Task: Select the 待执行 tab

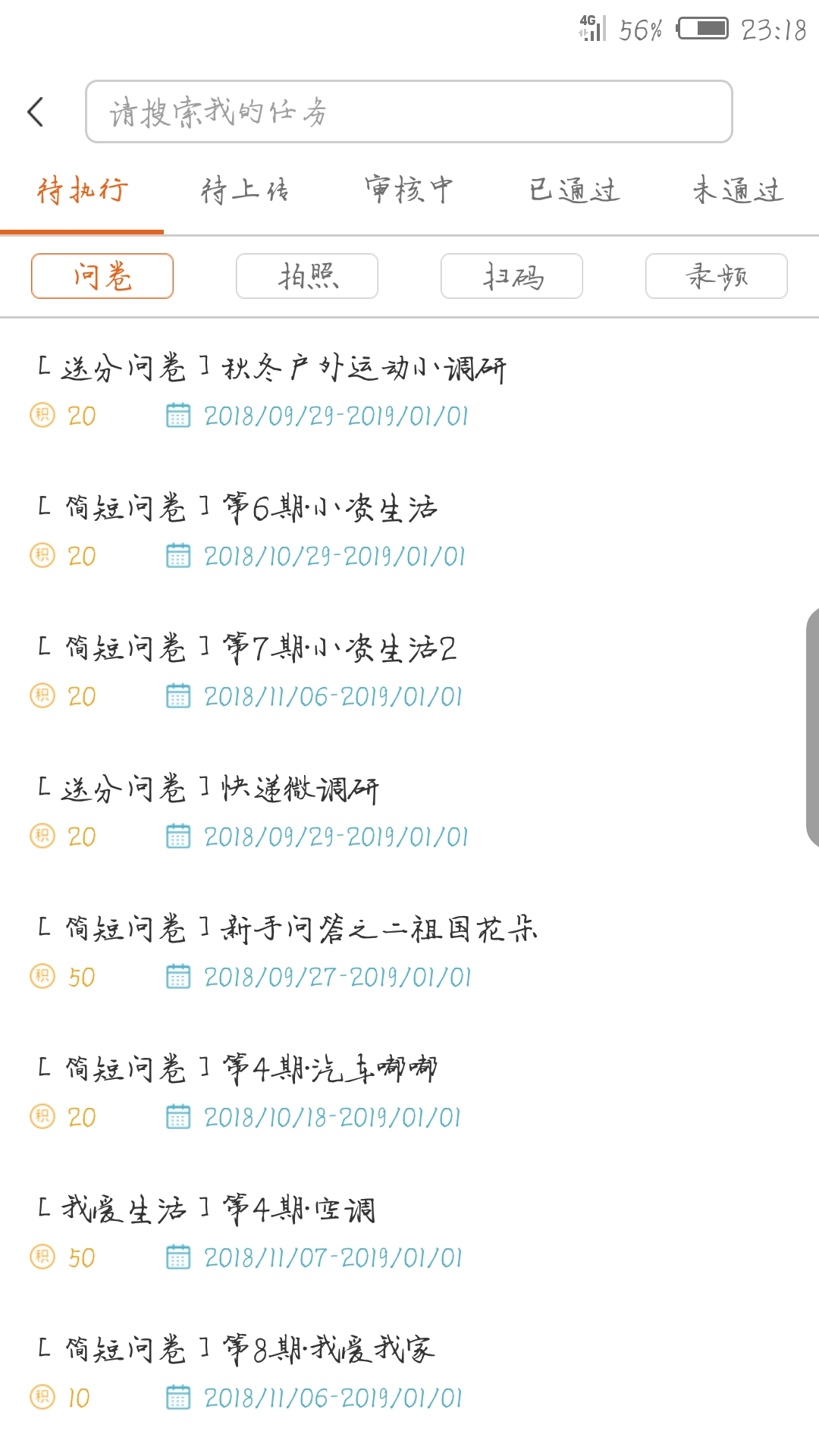Action: pyautogui.click(x=82, y=190)
